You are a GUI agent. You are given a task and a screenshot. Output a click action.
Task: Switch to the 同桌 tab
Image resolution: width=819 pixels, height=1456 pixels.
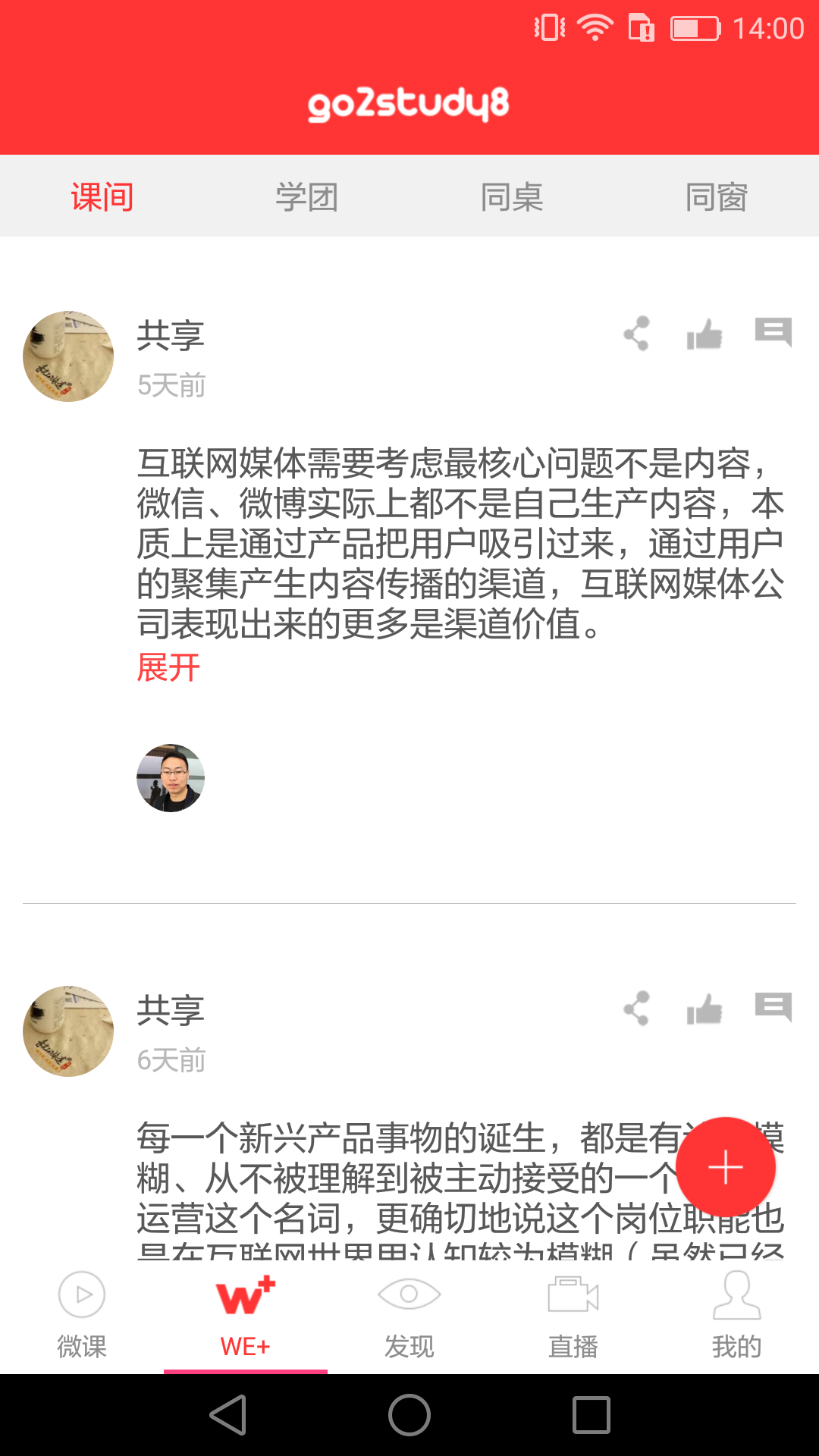[x=512, y=196]
